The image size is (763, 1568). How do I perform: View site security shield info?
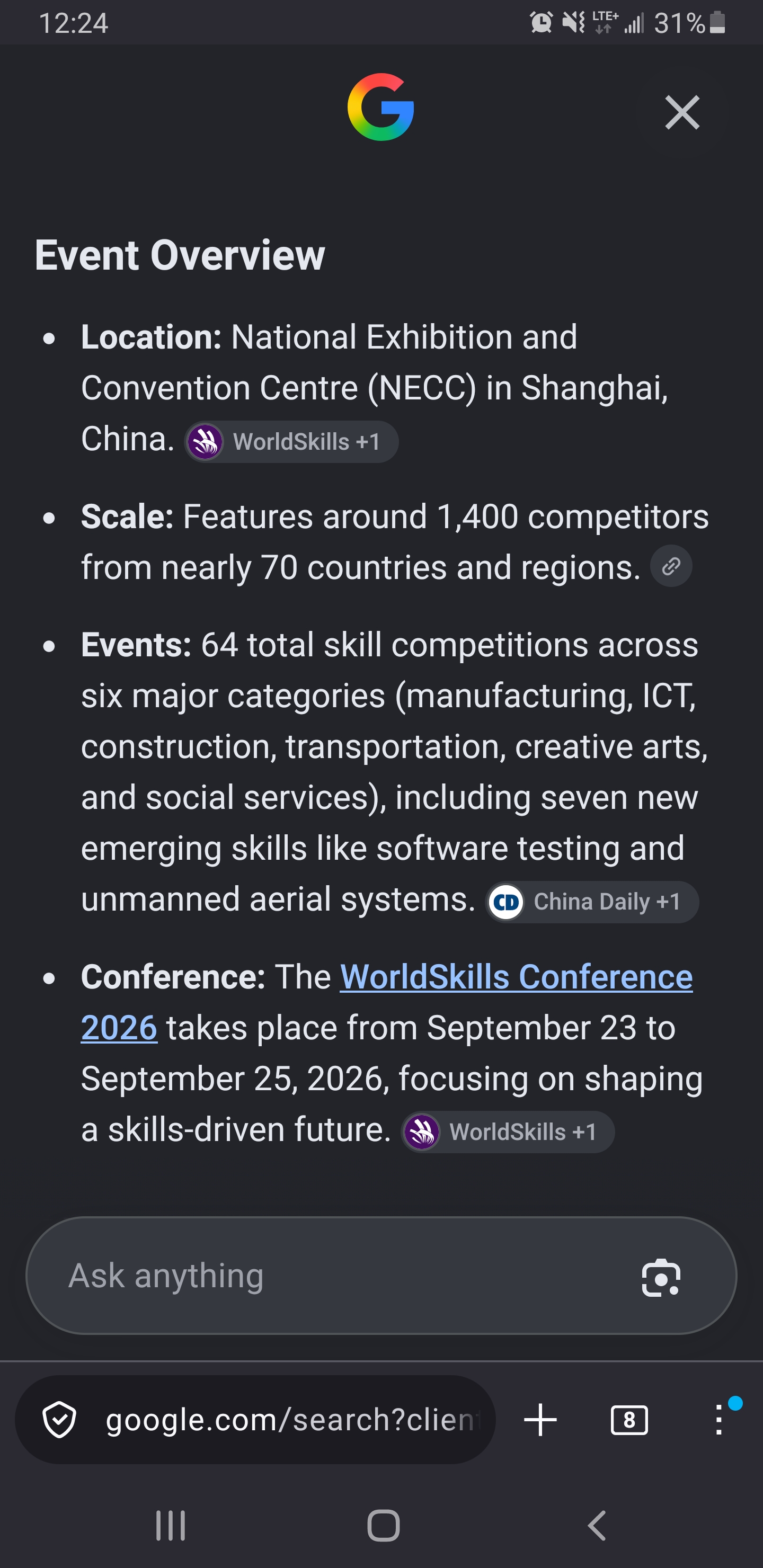pyautogui.click(x=59, y=1420)
